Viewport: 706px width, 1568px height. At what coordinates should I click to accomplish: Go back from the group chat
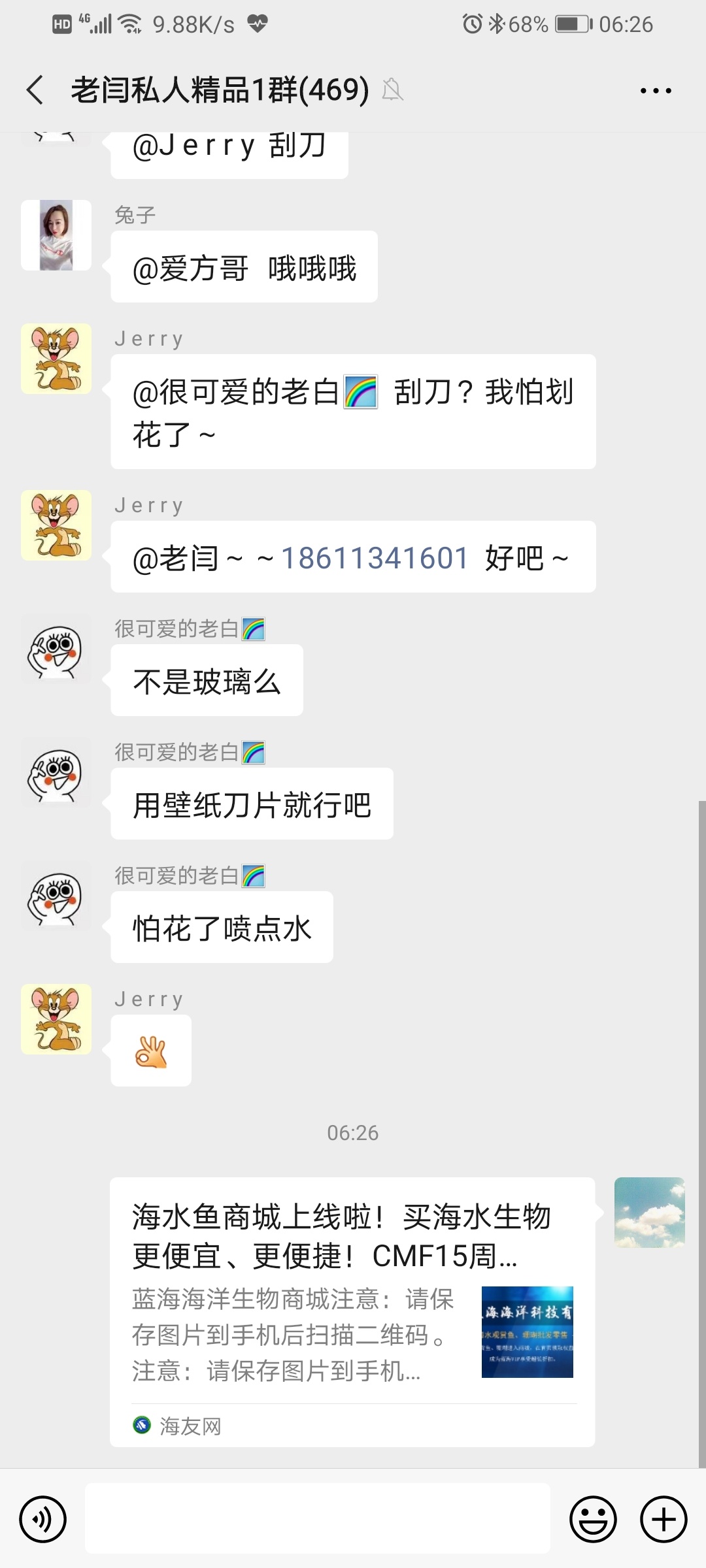tap(35, 90)
